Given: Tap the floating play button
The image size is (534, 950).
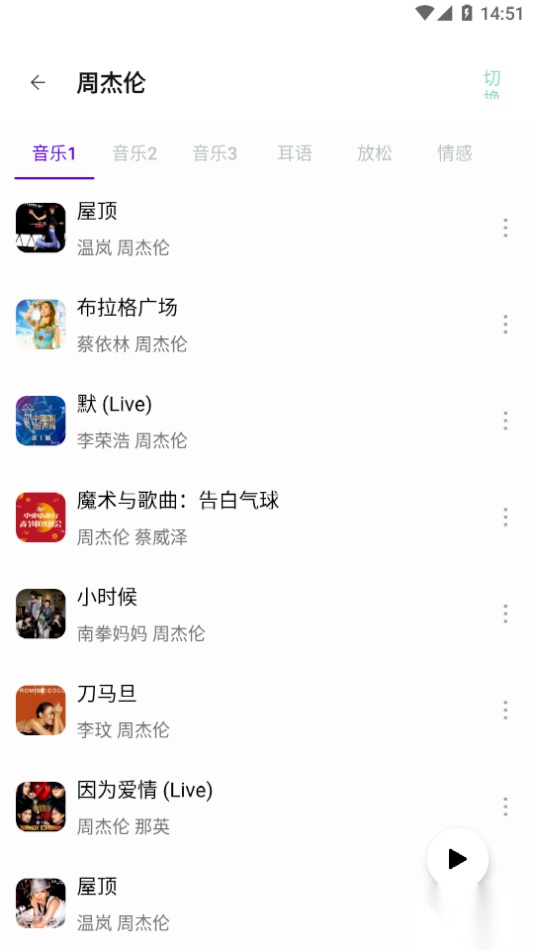Looking at the screenshot, I should pyautogui.click(x=458, y=859).
